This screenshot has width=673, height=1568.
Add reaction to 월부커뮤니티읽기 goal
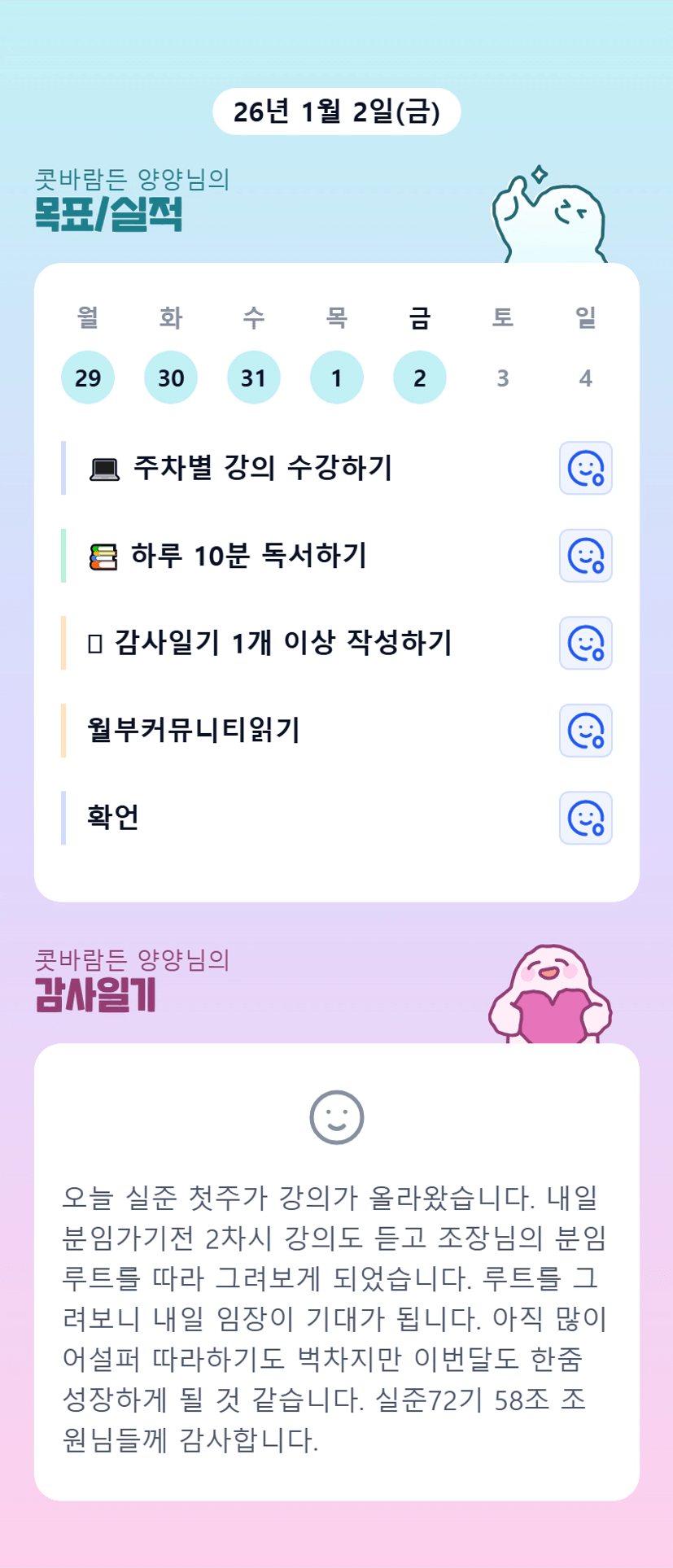click(x=585, y=731)
